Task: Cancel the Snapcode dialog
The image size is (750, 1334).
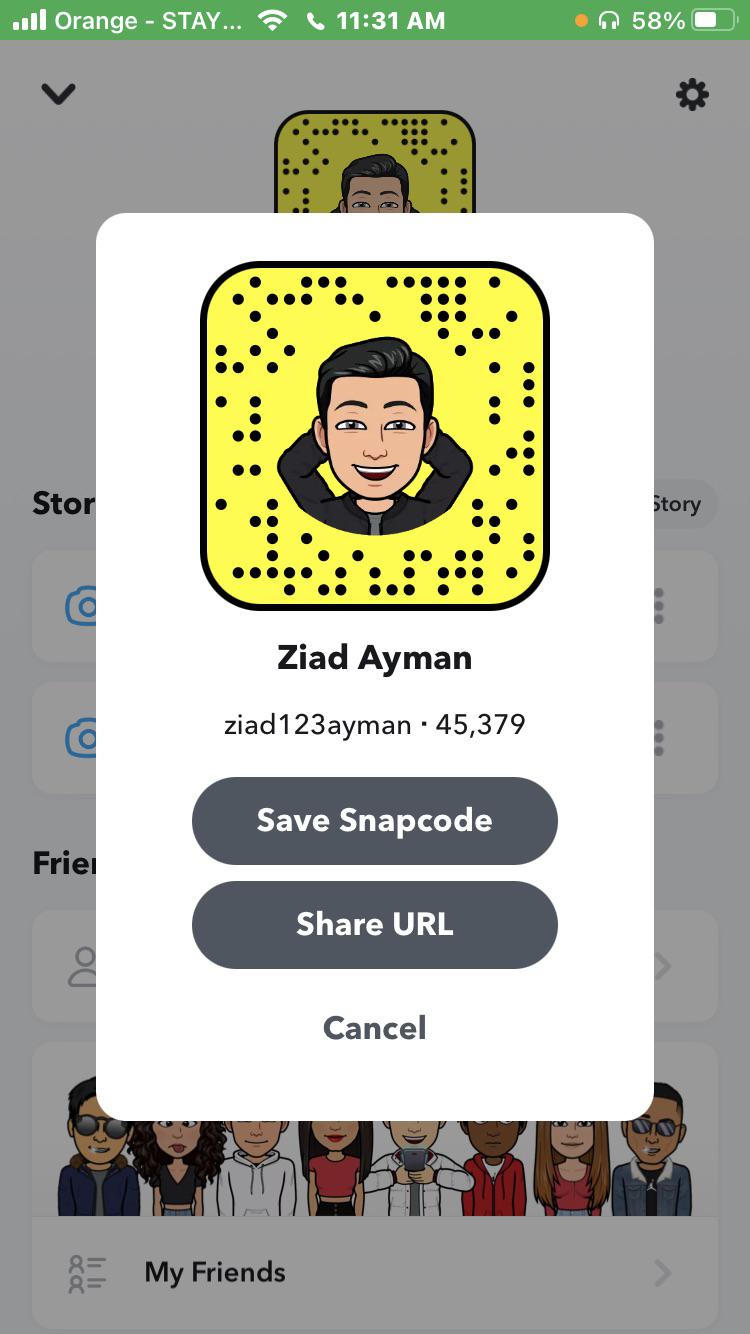Action: pyautogui.click(x=374, y=1028)
